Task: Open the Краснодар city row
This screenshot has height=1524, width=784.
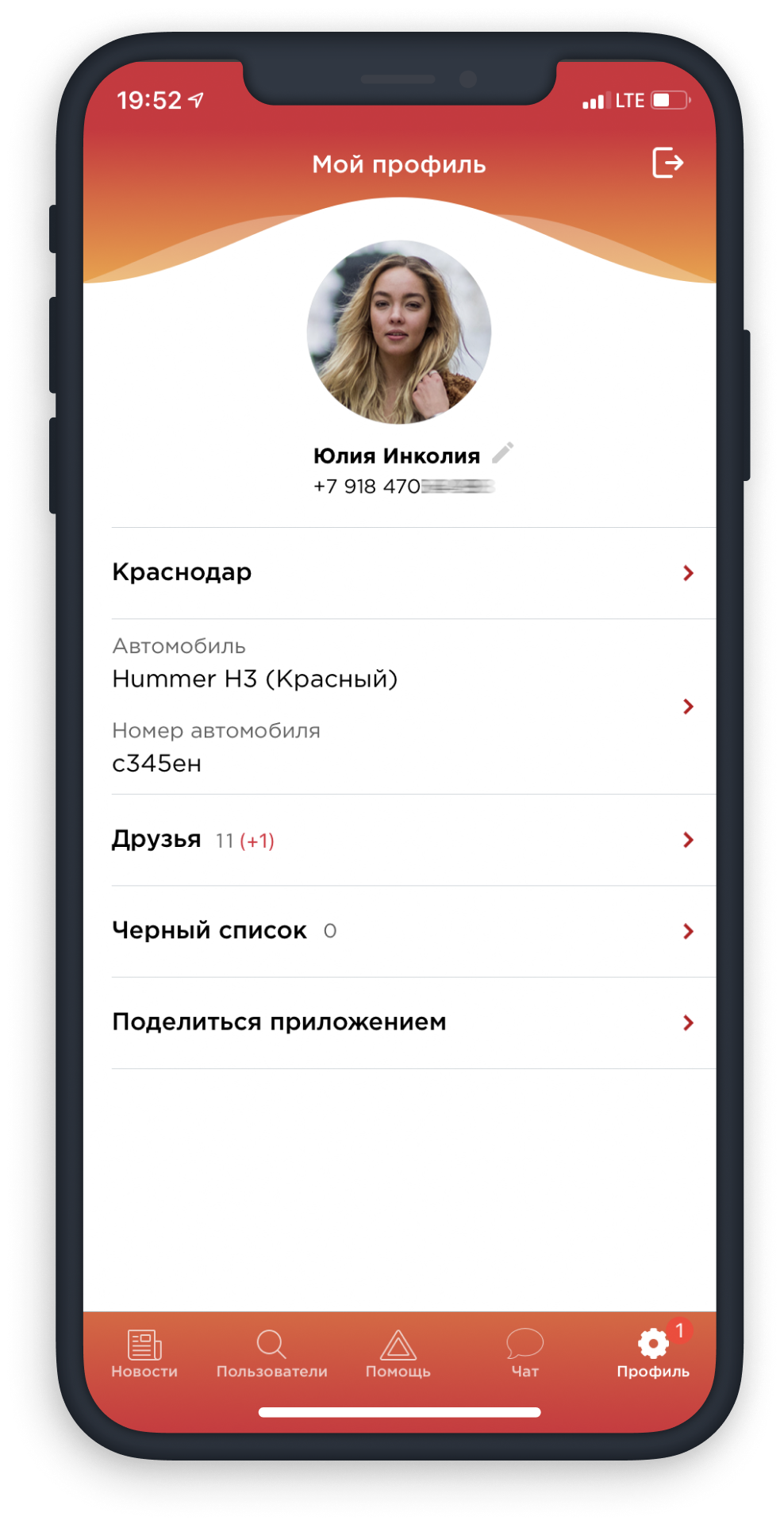Action: point(413,573)
